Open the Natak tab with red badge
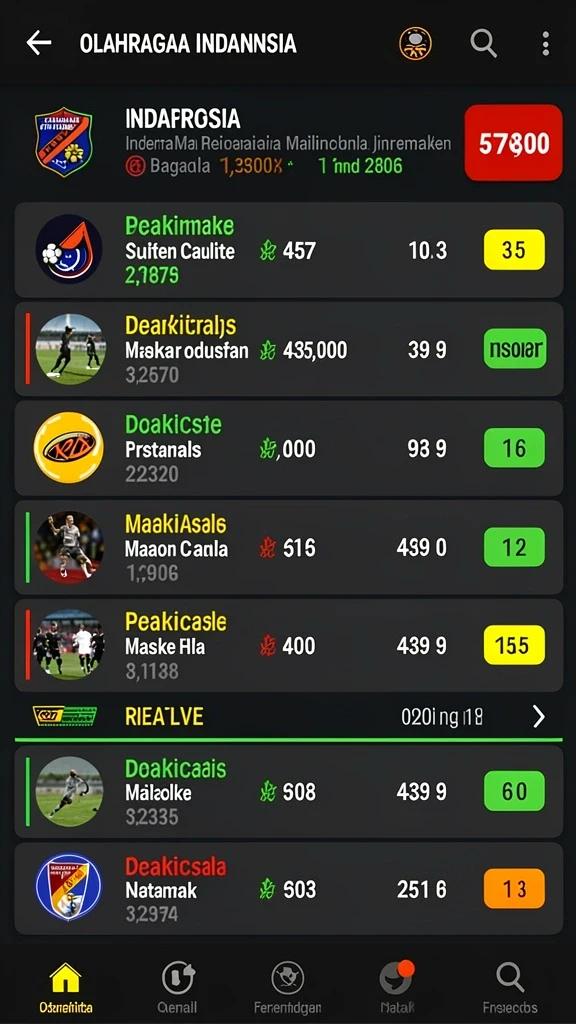576x1024 pixels. coord(396,988)
